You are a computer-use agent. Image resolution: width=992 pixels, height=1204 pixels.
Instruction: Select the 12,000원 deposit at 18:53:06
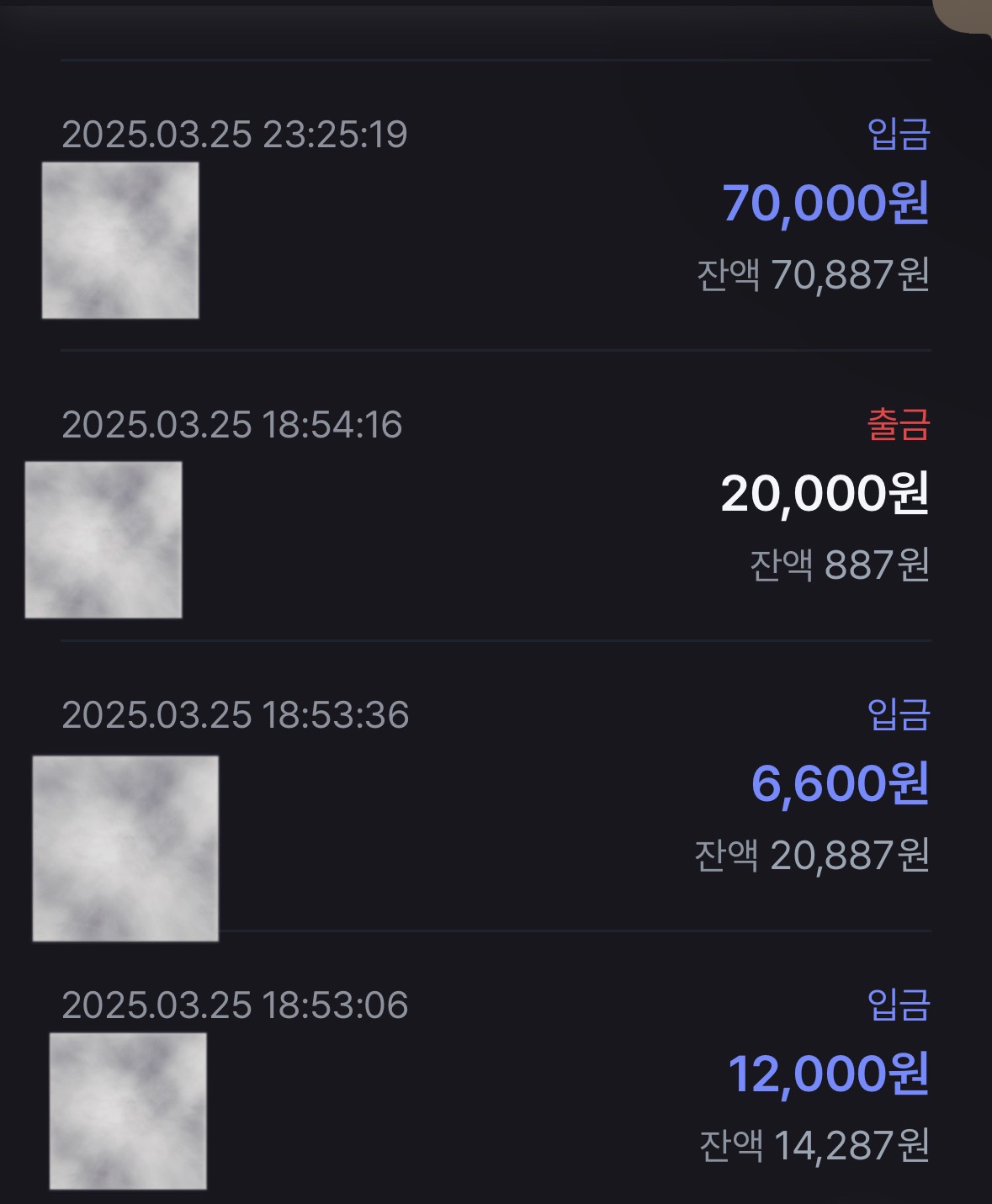(828, 1074)
